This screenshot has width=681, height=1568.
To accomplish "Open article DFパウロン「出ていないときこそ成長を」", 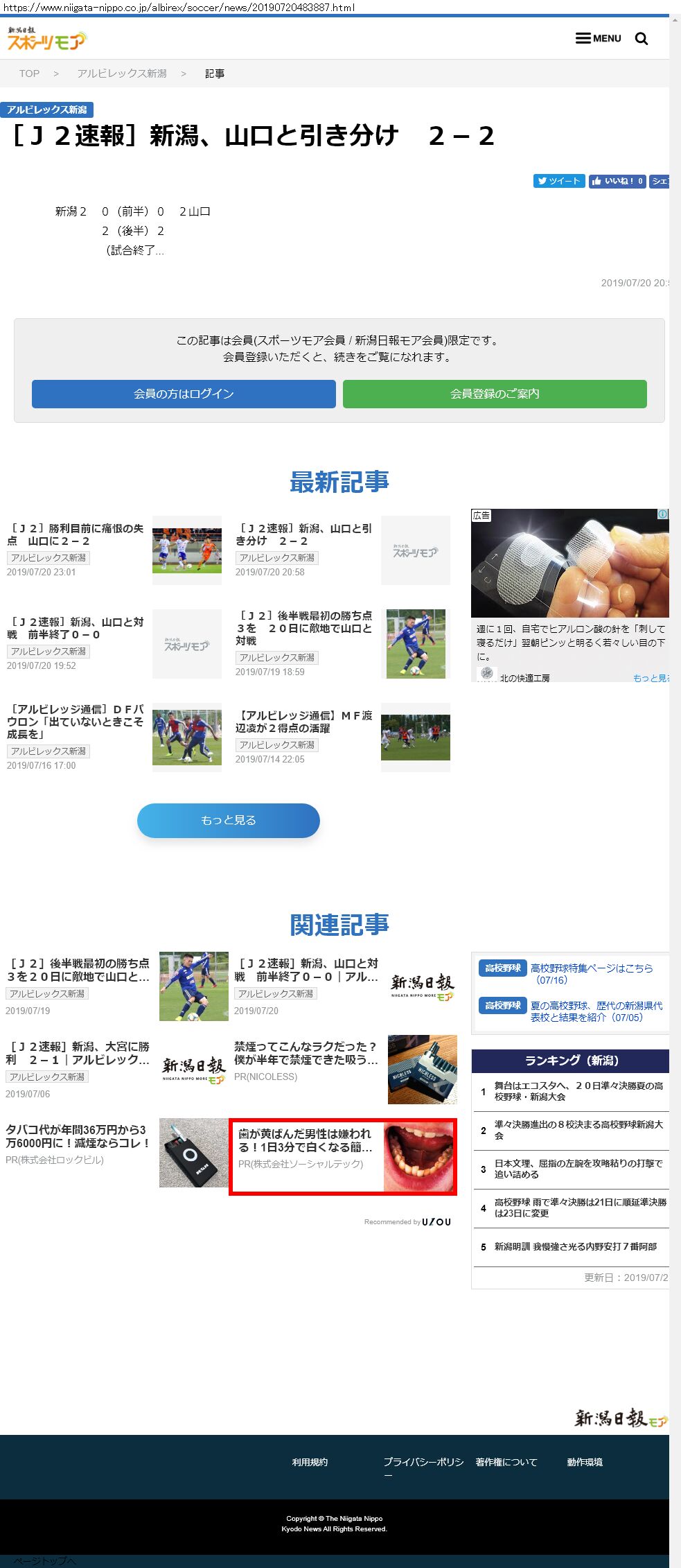I will 76,721.
